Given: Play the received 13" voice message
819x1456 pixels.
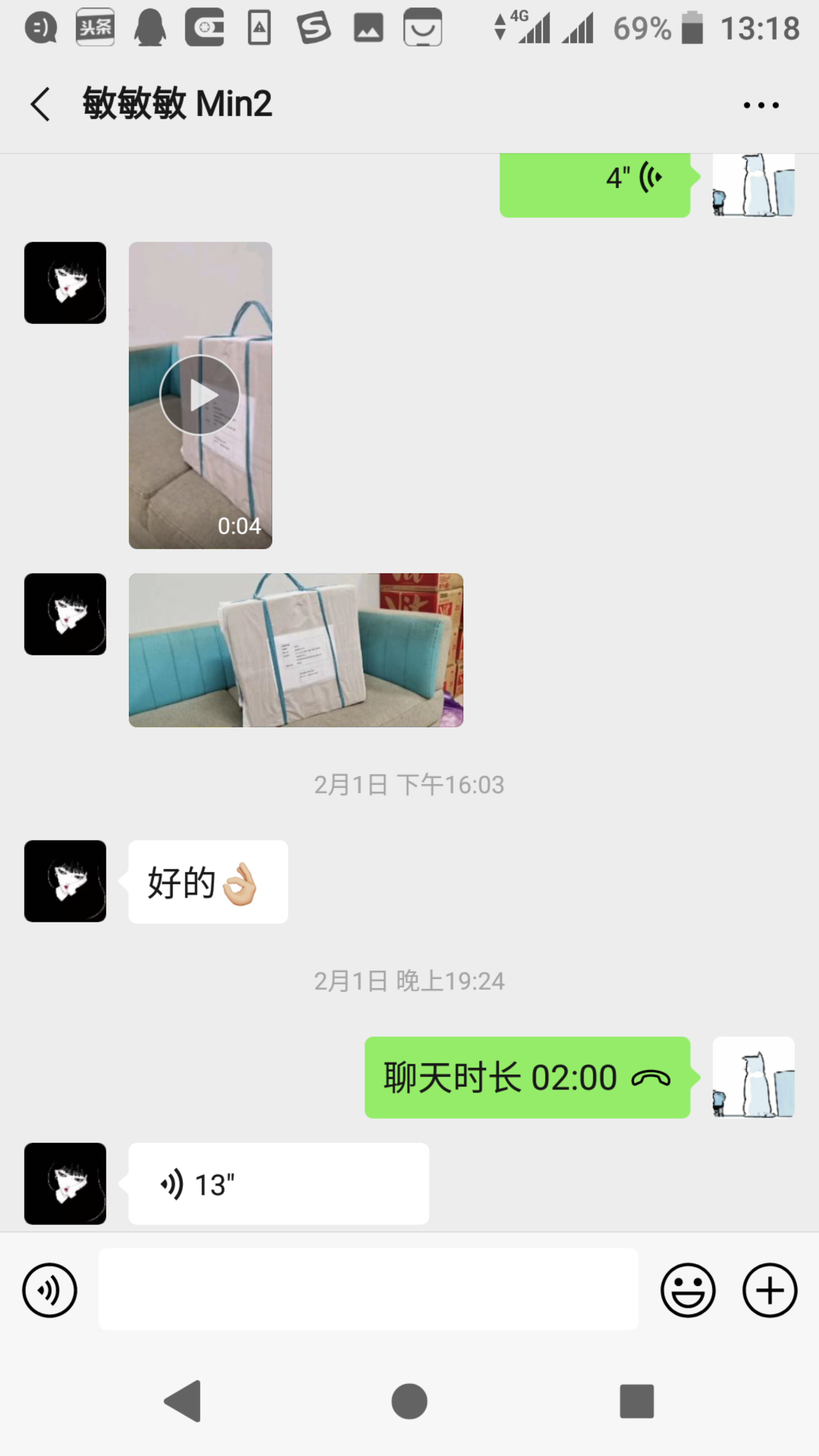Looking at the screenshot, I should [x=278, y=1184].
